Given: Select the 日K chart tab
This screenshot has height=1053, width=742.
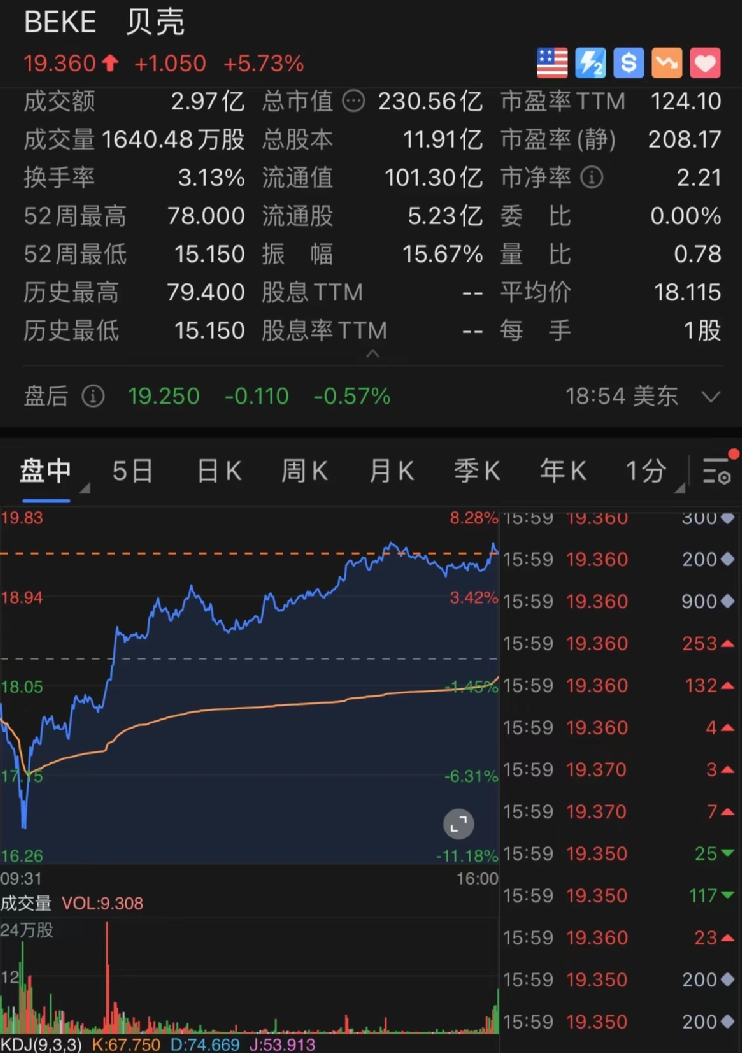Looking at the screenshot, I should tap(219, 471).
